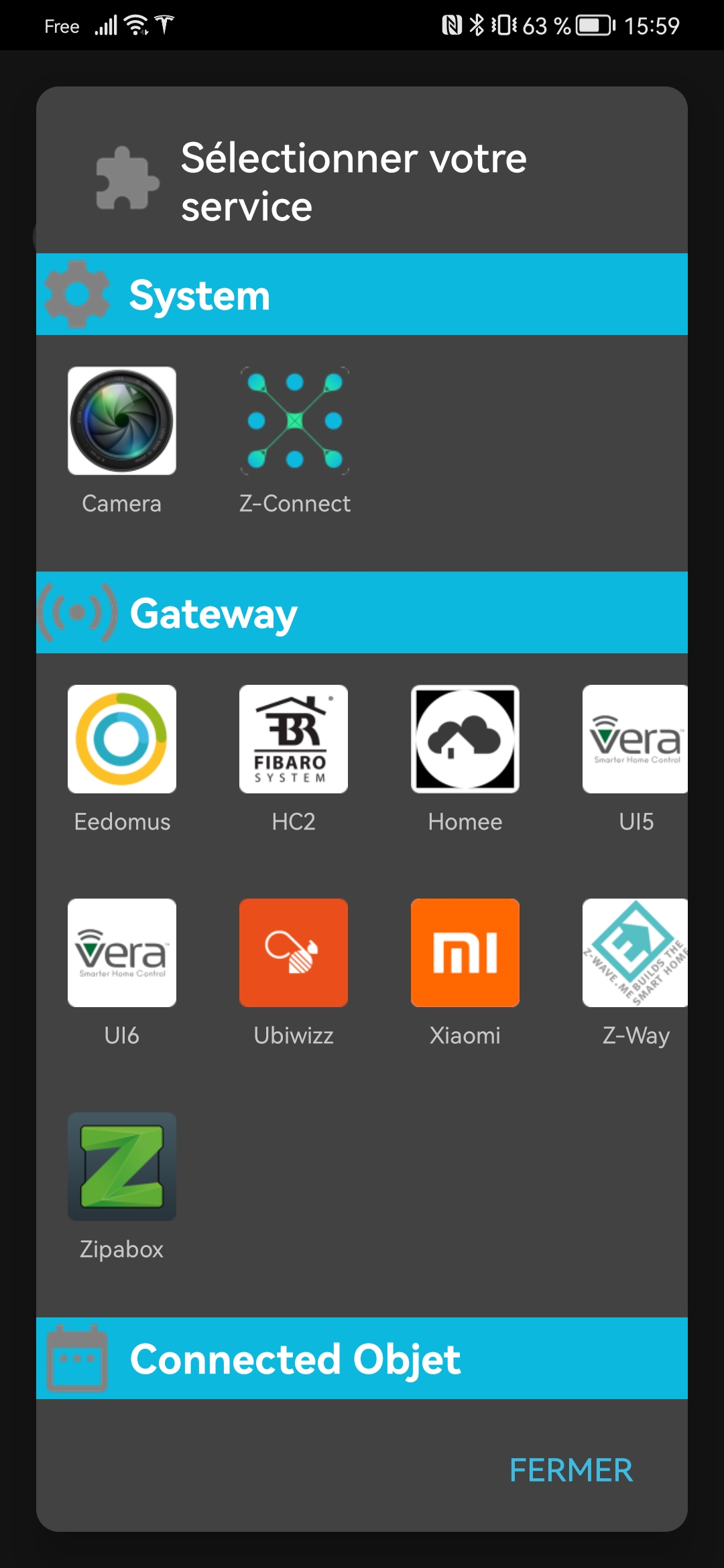Viewport: 724px width, 1568px height.
Task: Select the Vera UI5 gateway
Action: click(635, 739)
